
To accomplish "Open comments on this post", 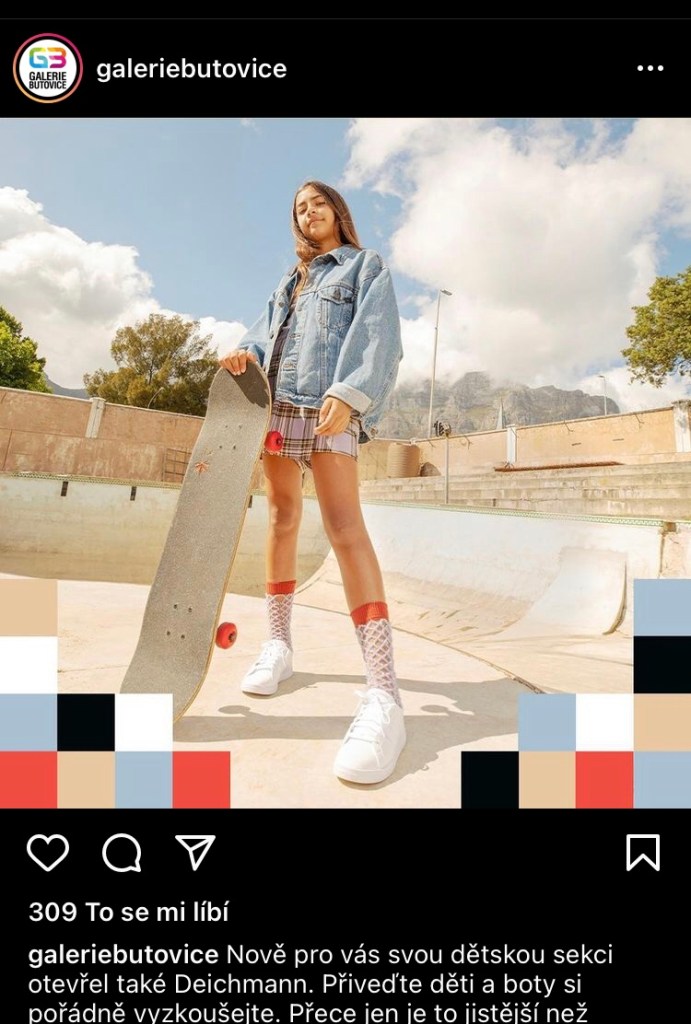I will coord(121,852).
